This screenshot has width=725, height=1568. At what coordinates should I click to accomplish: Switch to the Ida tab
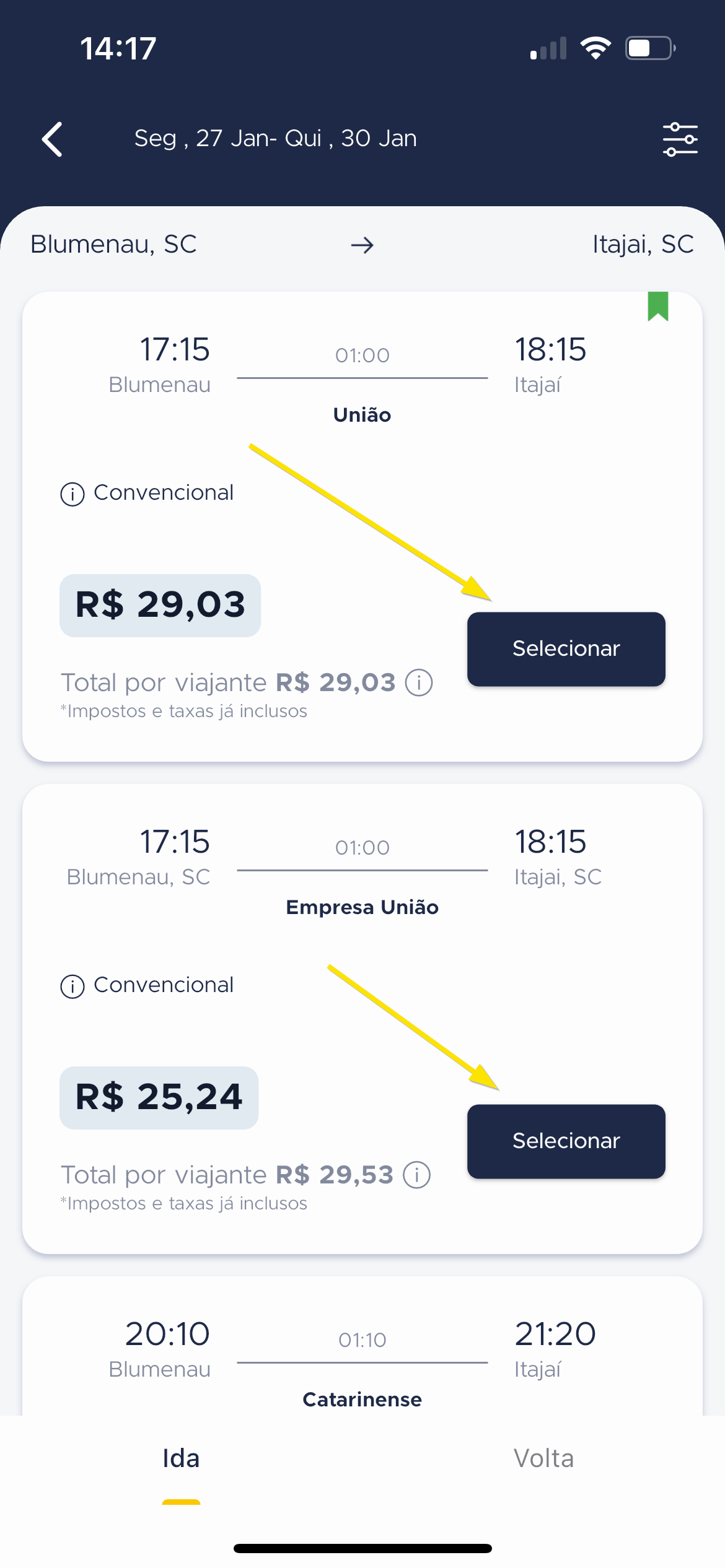tap(181, 1458)
